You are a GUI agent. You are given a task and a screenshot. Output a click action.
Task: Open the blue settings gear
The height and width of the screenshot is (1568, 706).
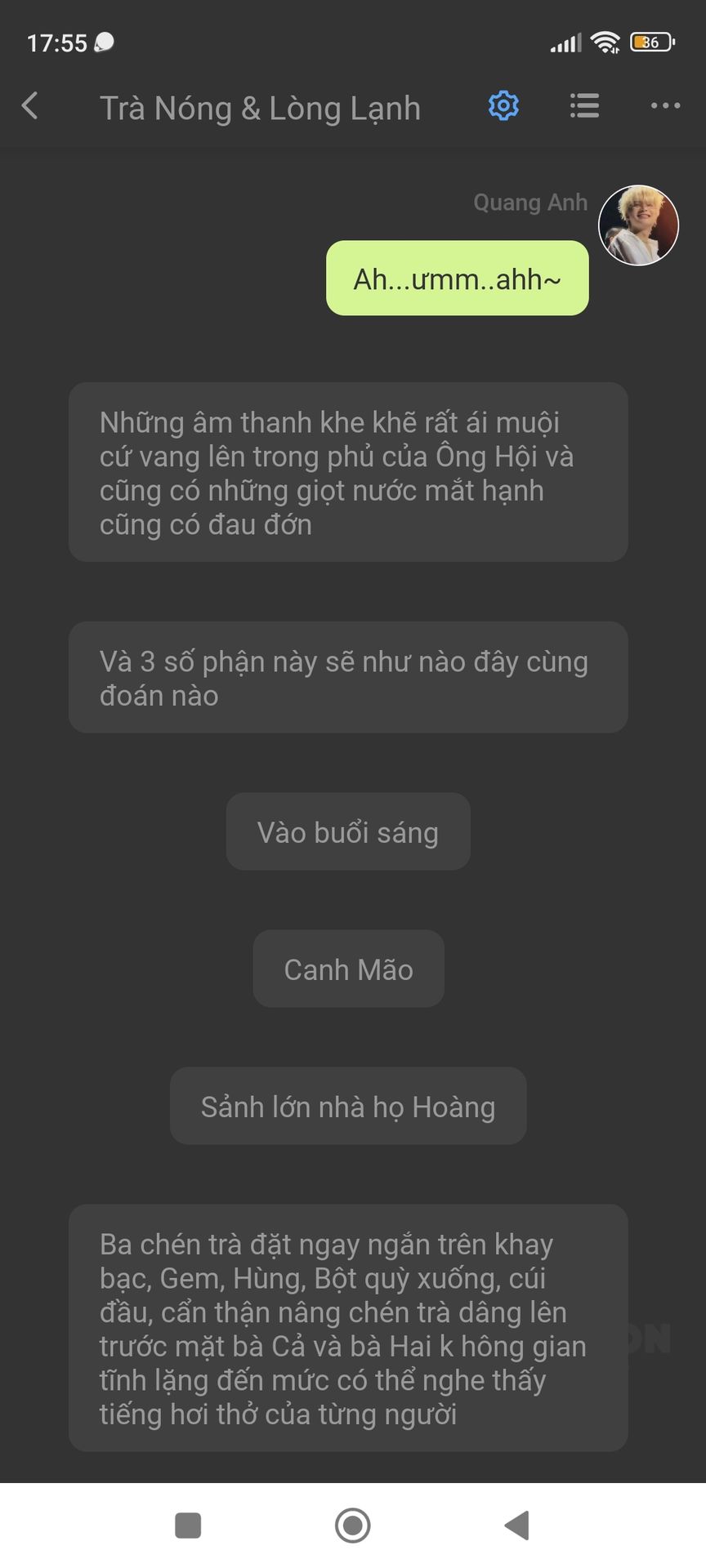click(x=503, y=106)
